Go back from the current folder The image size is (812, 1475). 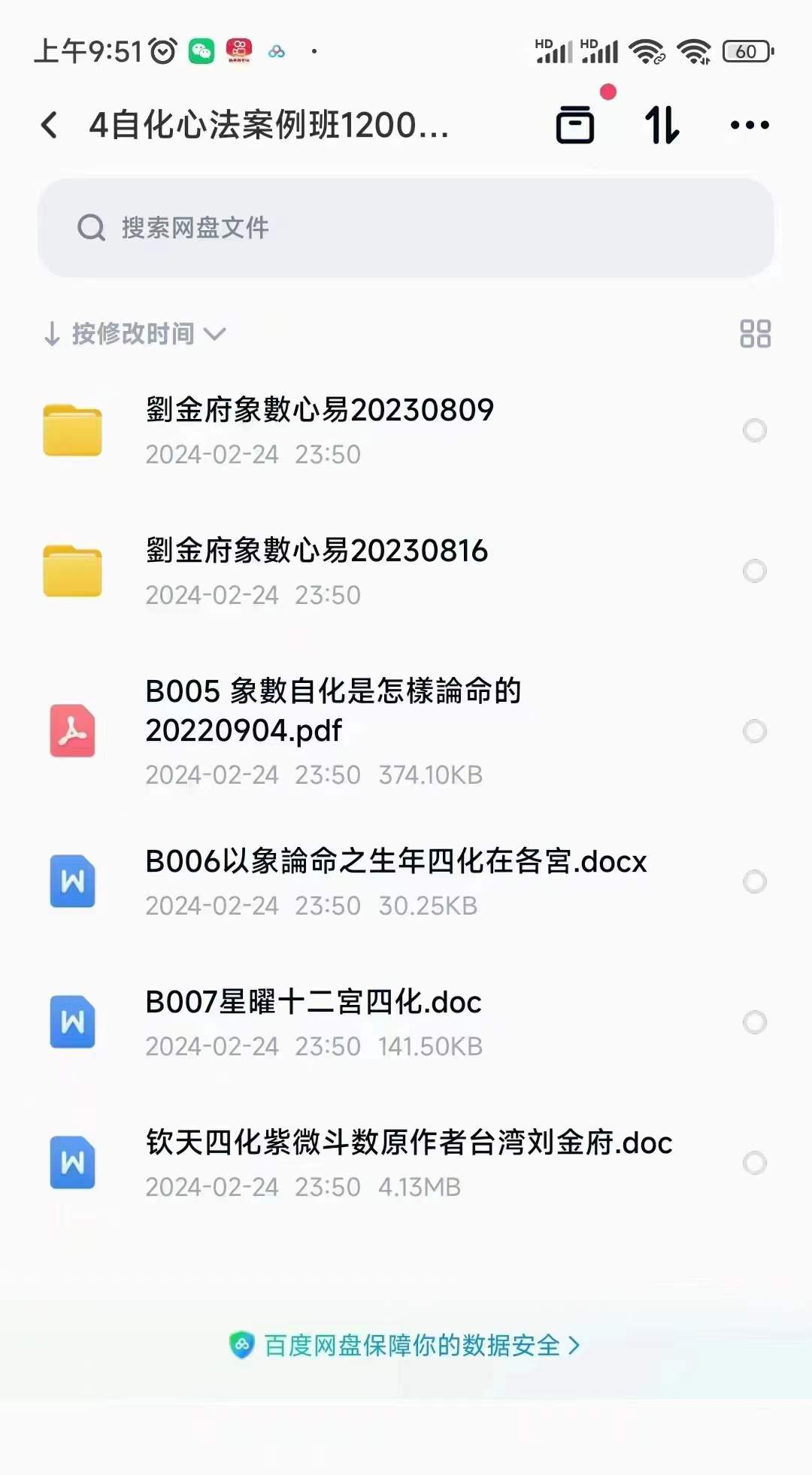[50, 125]
